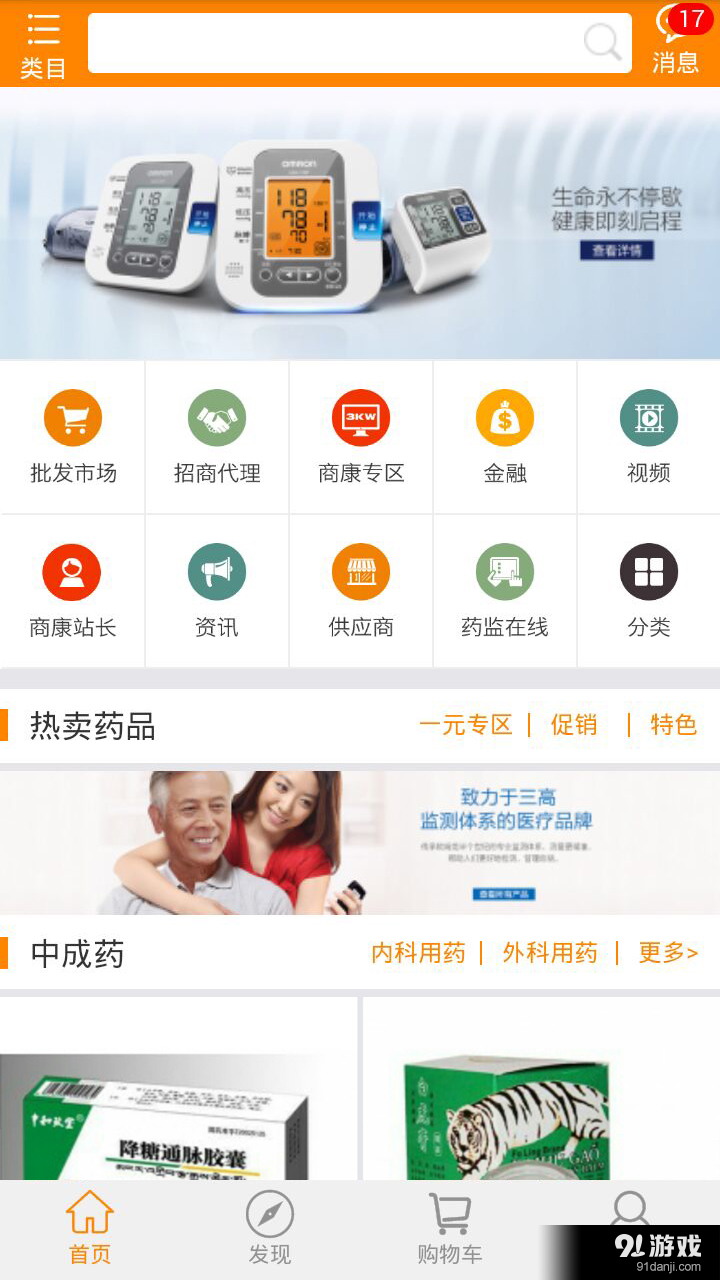Switch to the 购物车 shopping cart tab
Viewport: 720px width, 1280px height.
coord(450,1228)
